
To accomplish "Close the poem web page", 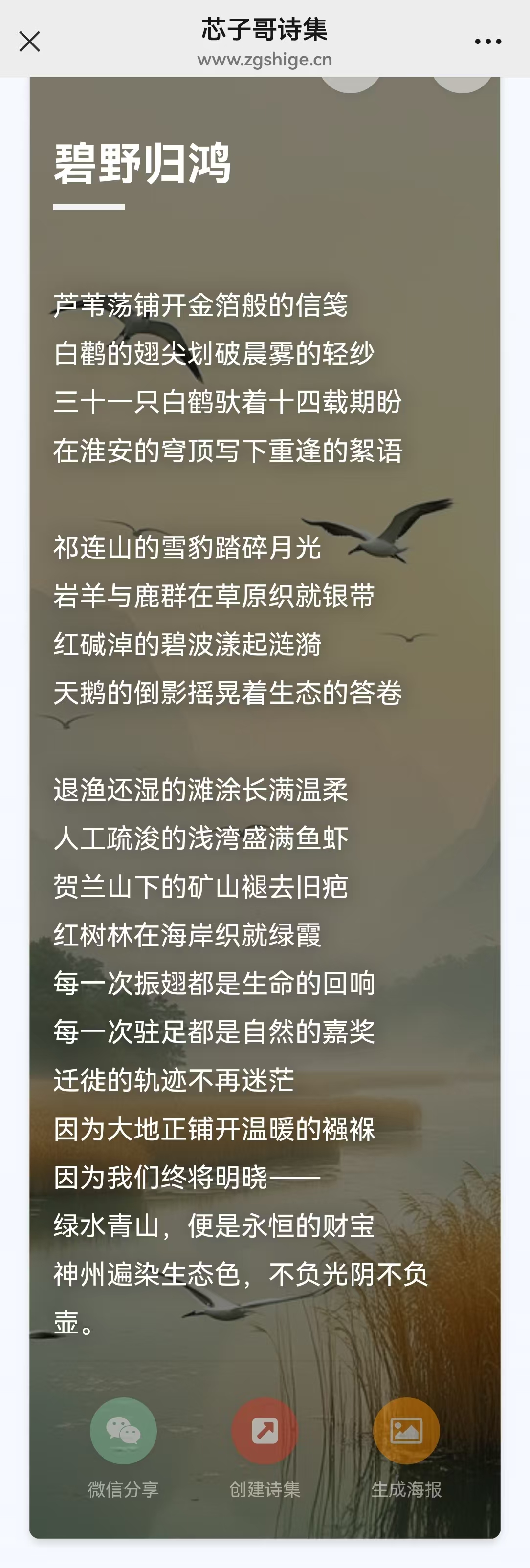I will (29, 42).
